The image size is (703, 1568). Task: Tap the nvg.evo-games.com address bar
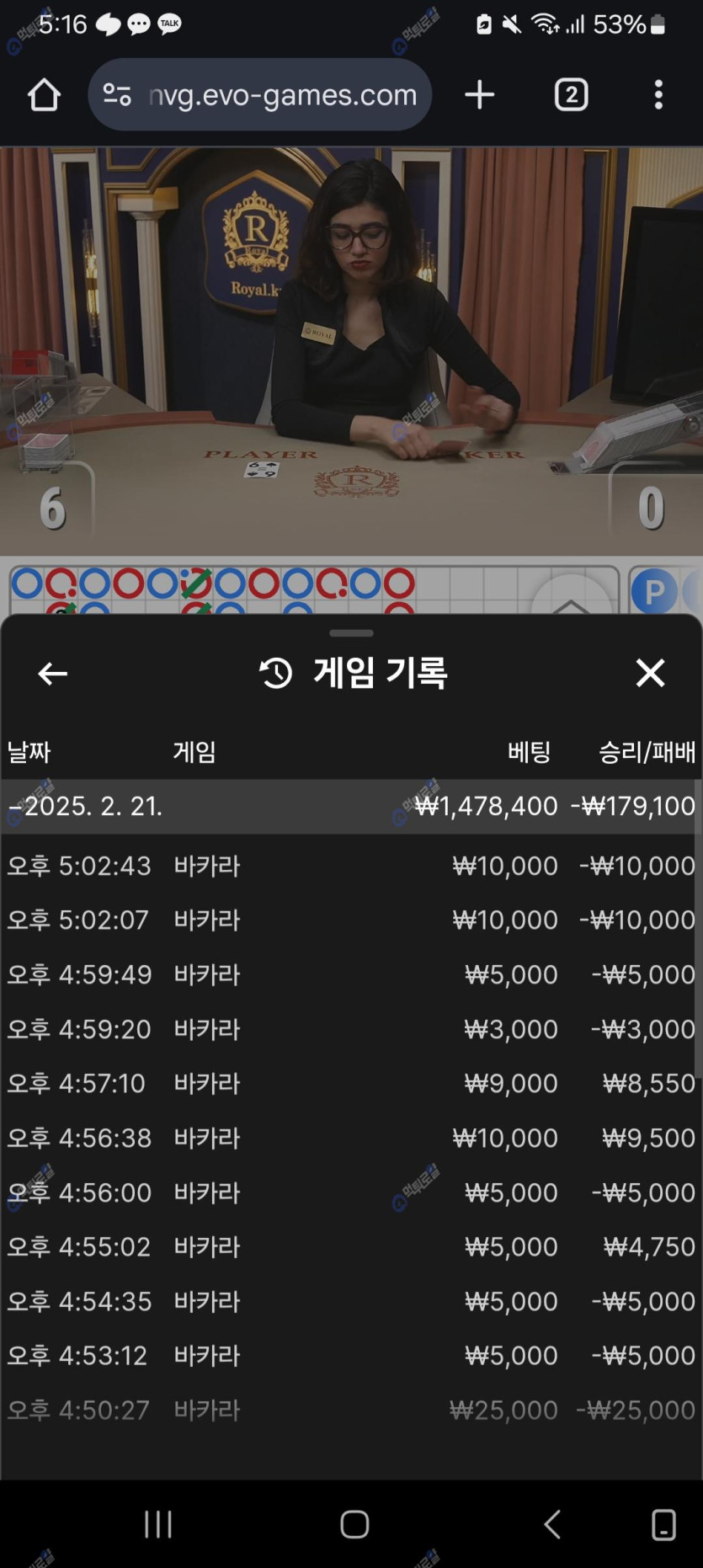click(261, 95)
